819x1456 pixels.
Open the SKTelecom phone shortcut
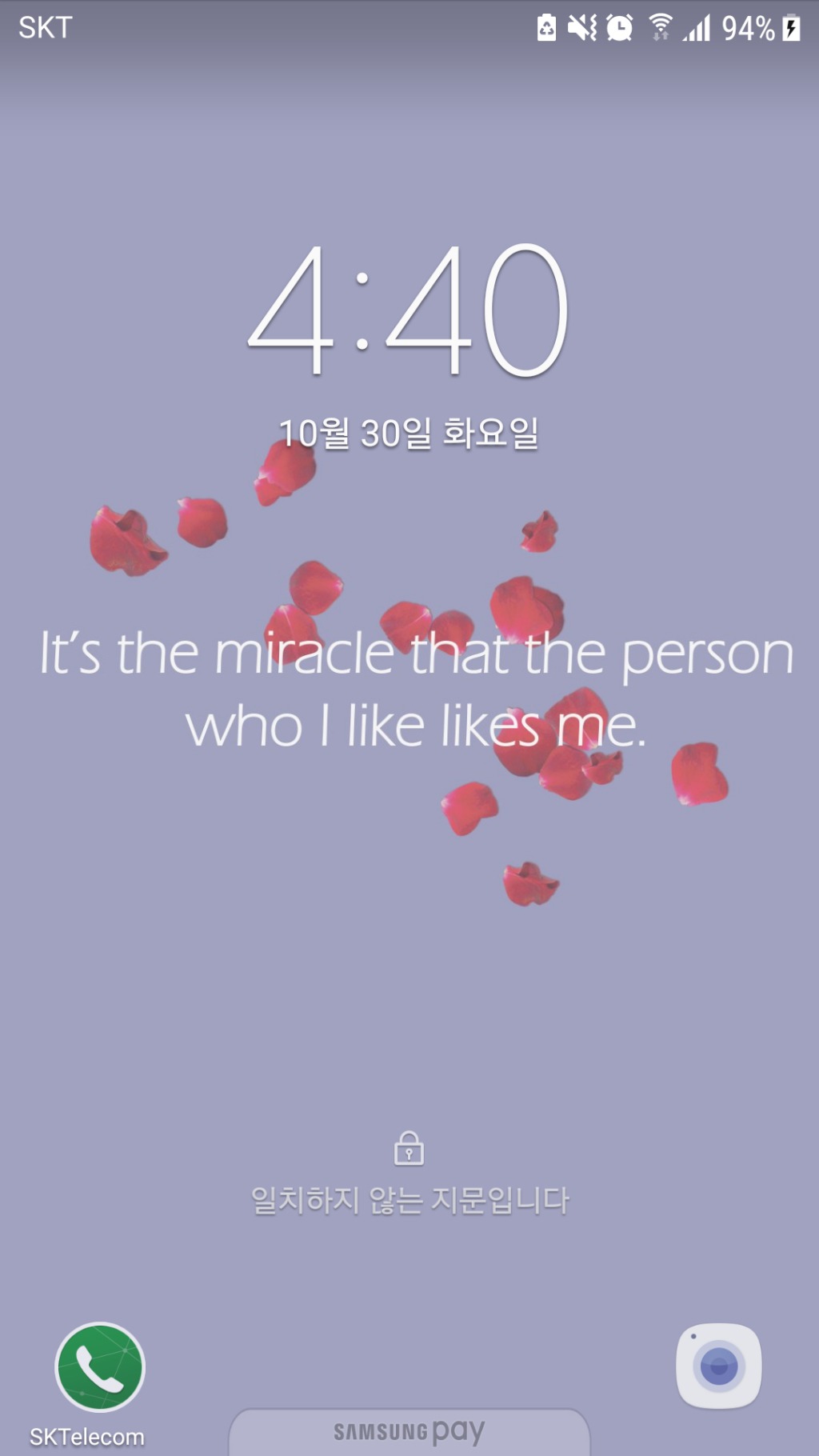pyautogui.click(x=100, y=1367)
